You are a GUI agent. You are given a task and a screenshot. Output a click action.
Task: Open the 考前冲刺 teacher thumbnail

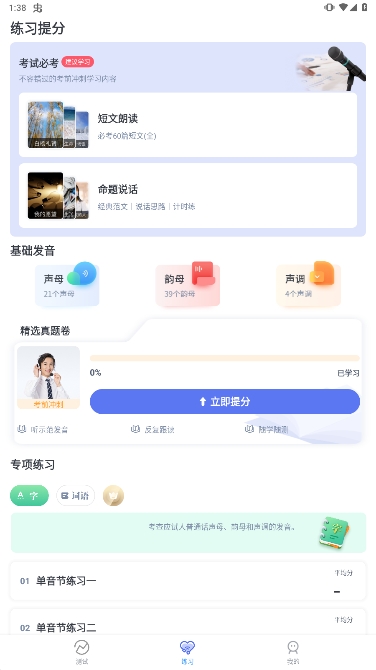(48, 378)
